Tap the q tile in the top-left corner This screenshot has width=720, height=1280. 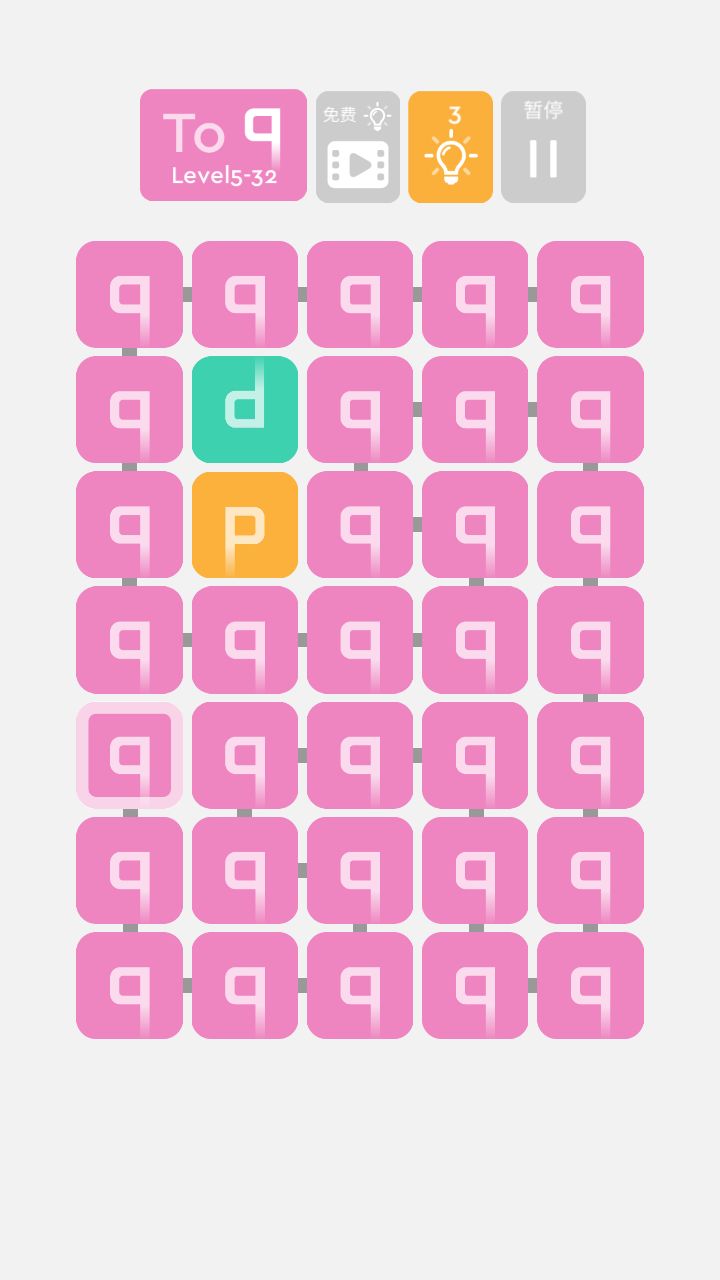coord(129,295)
